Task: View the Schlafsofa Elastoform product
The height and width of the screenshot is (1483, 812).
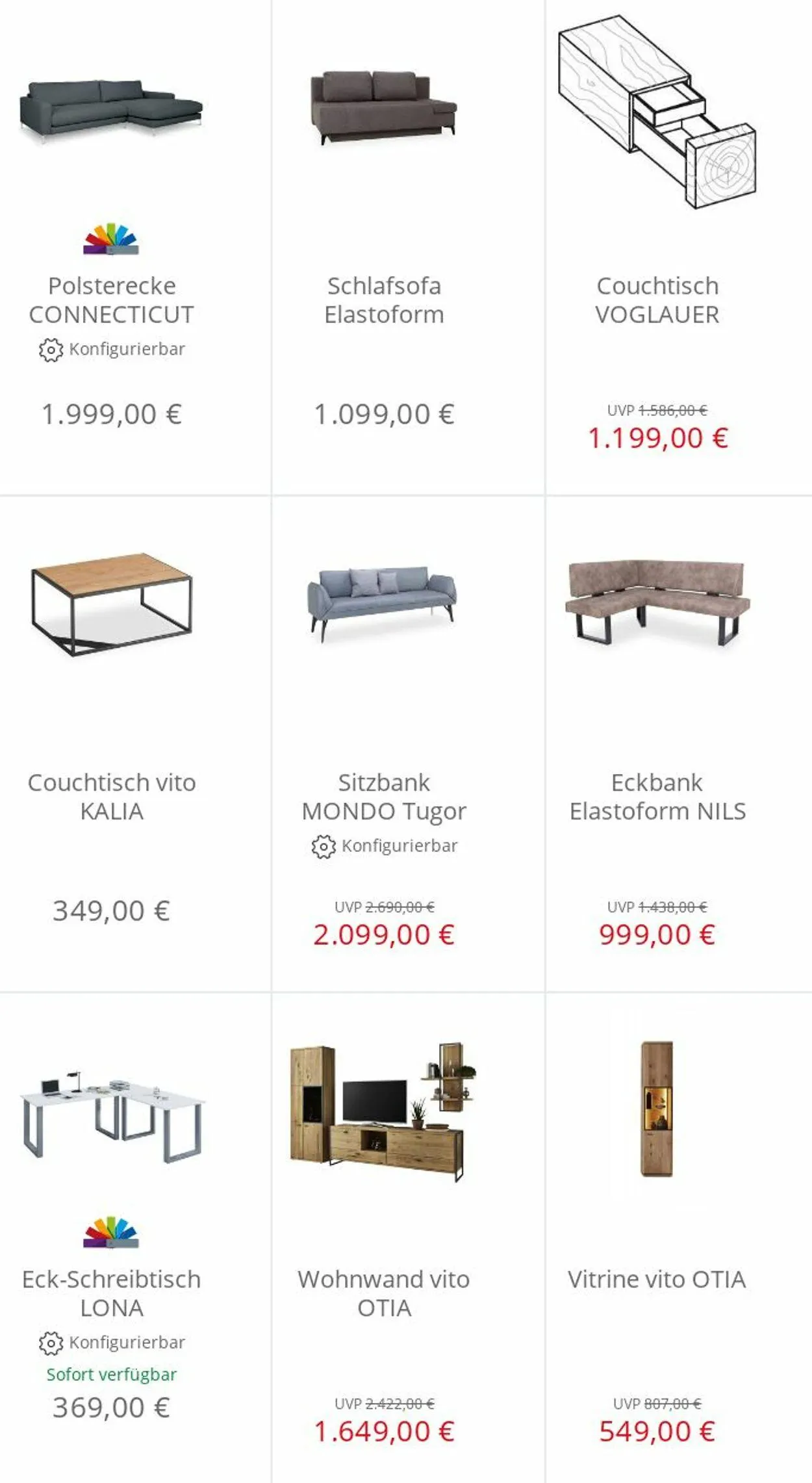Action: click(x=384, y=300)
